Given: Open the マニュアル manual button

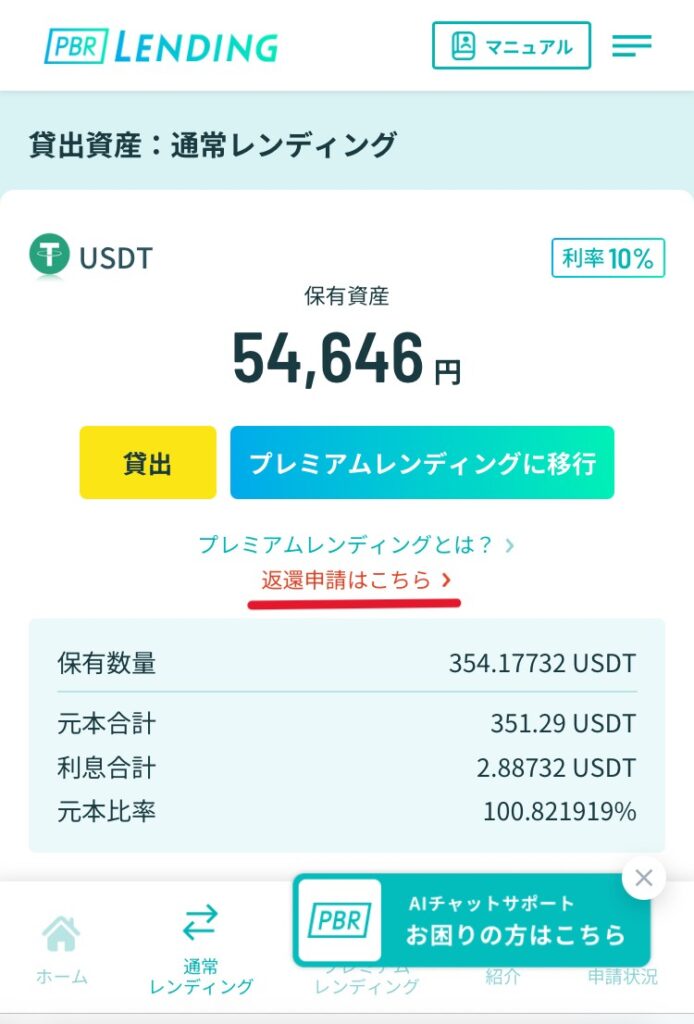Looking at the screenshot, I should pyautogui.click(x=511, y=46).
